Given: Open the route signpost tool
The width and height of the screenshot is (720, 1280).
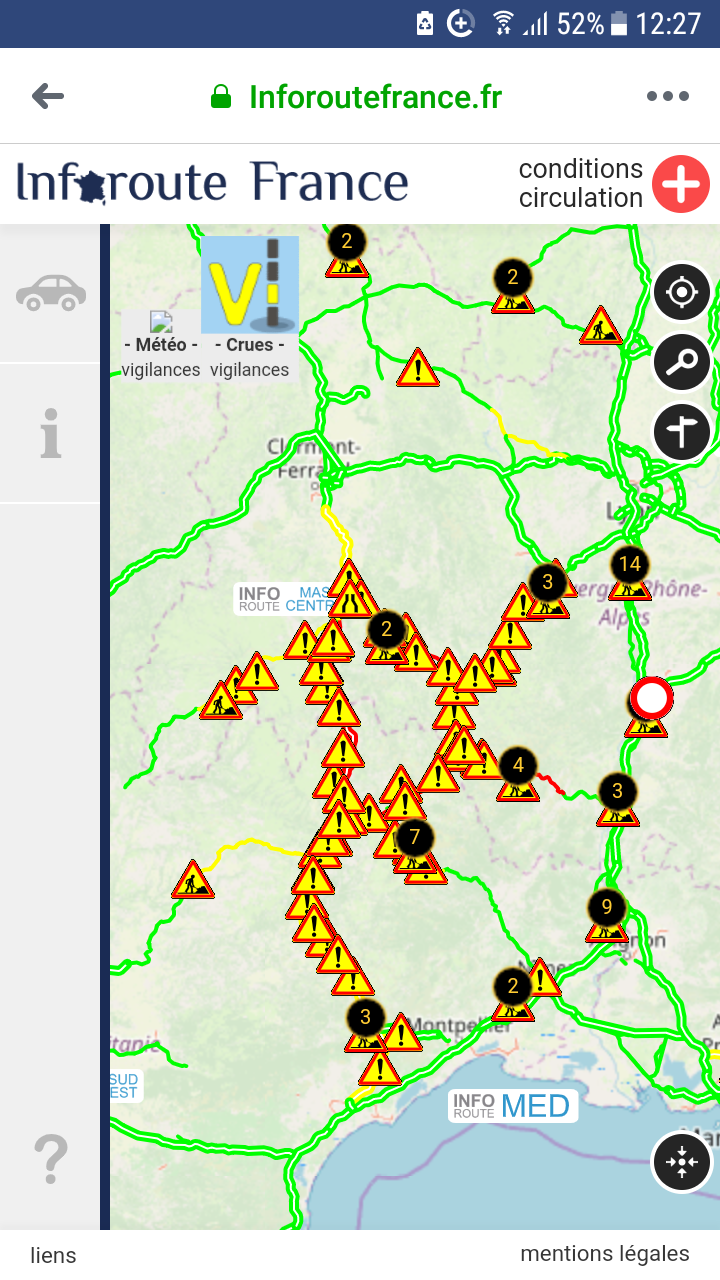Looking at the screenshot, I should pyautogui.click(x=682, y=433).
